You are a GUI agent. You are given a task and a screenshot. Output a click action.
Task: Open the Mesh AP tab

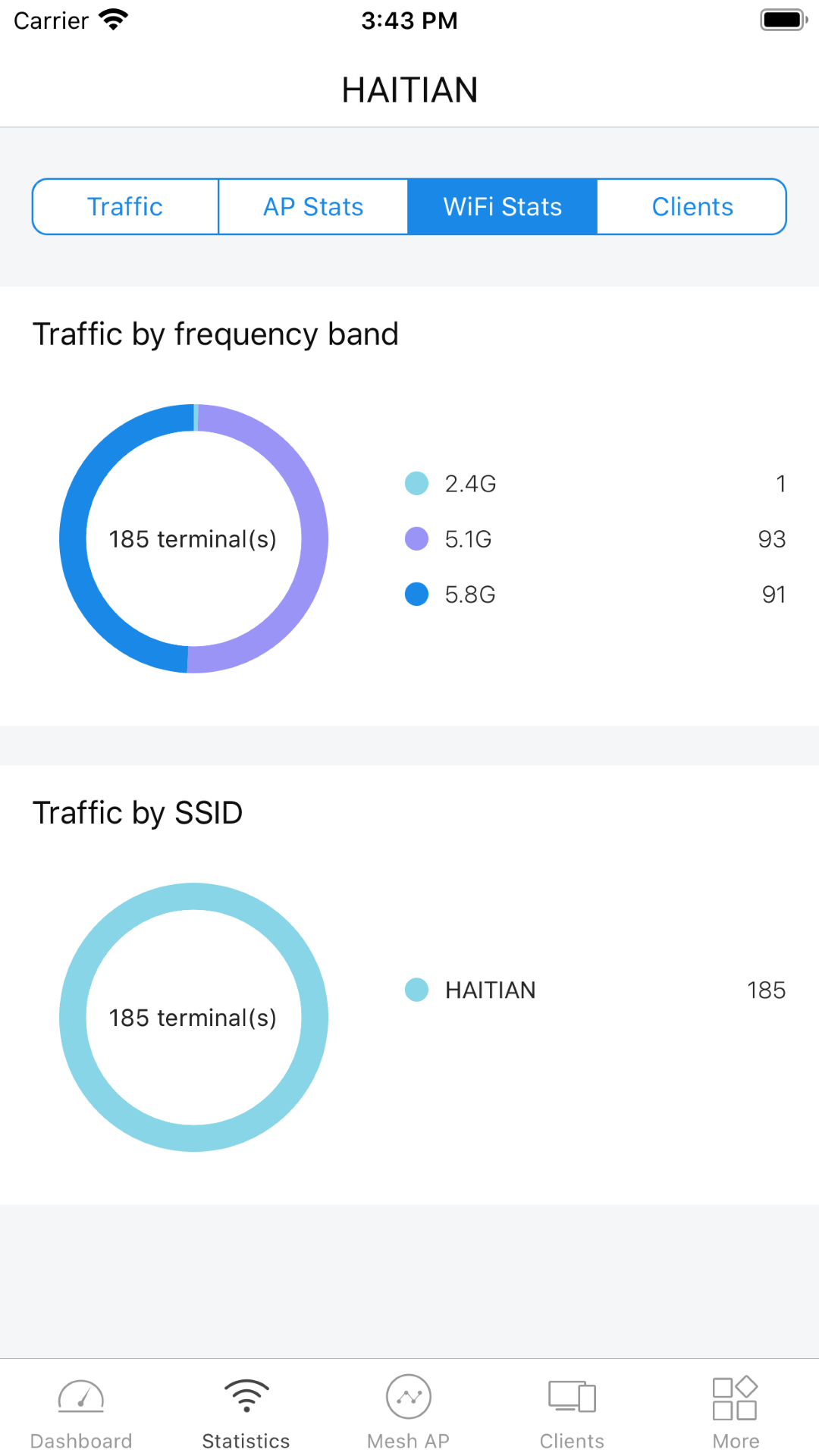pyautogui.click(x=409, y=1412)
